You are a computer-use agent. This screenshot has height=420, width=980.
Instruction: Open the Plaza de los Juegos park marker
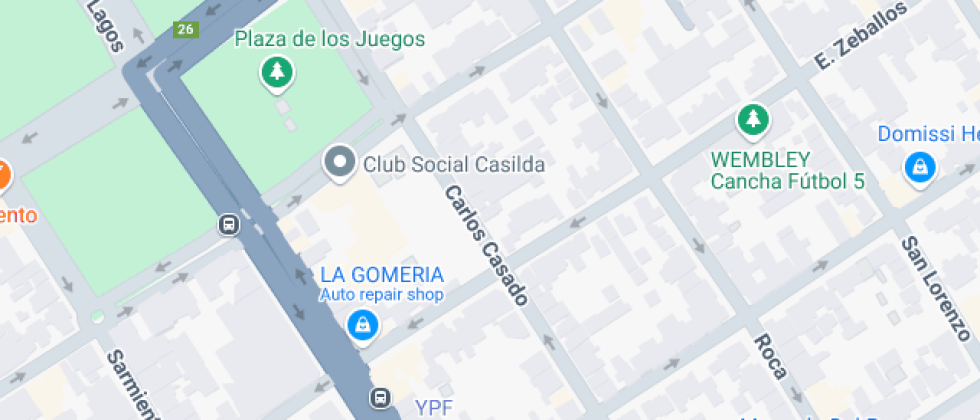[277, 72]
